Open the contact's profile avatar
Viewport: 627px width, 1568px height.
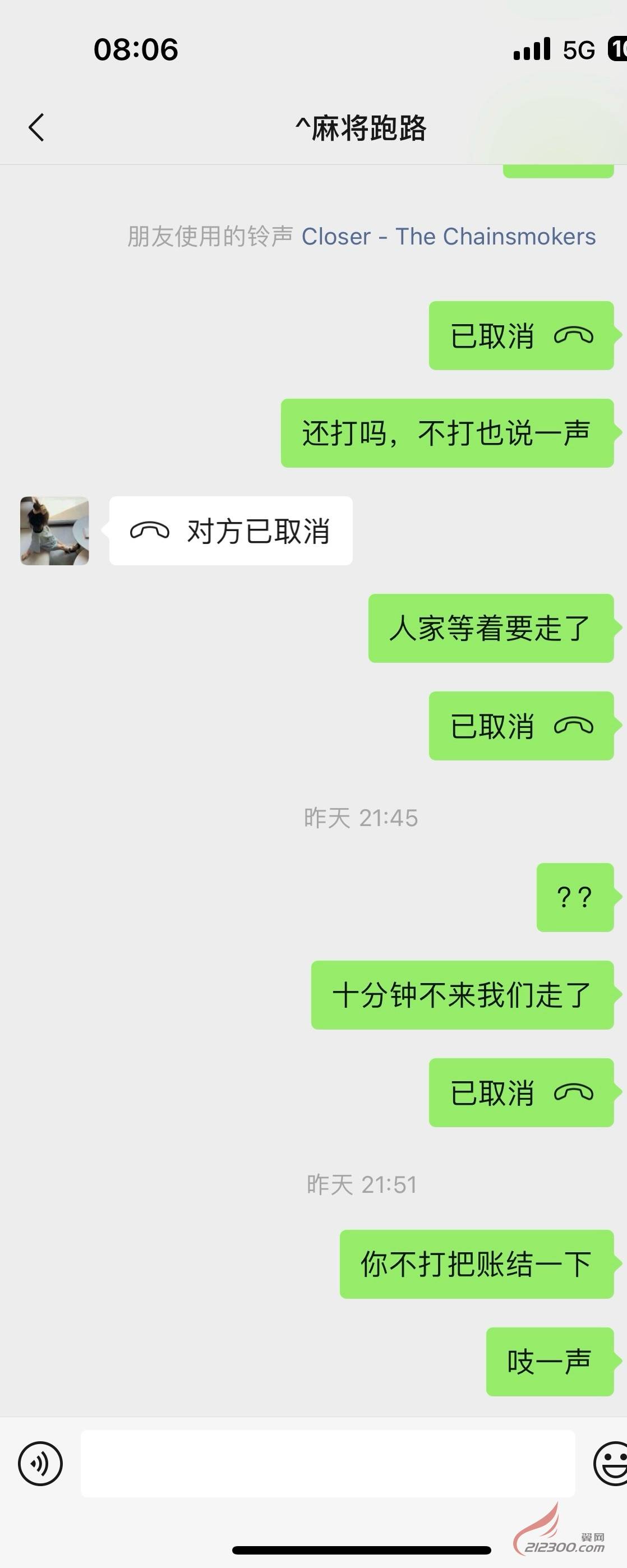point(55,531)
